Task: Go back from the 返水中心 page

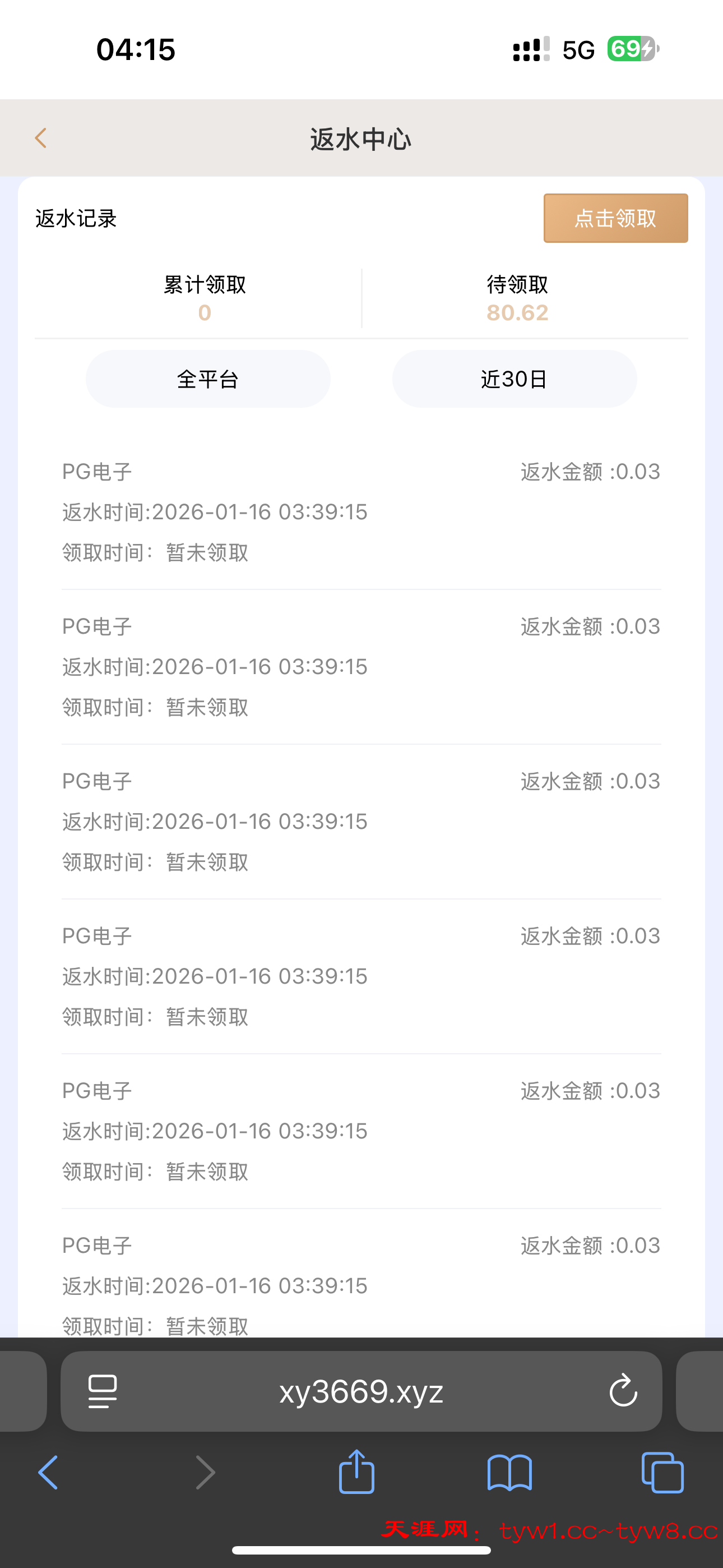Action: click(41, 138)
